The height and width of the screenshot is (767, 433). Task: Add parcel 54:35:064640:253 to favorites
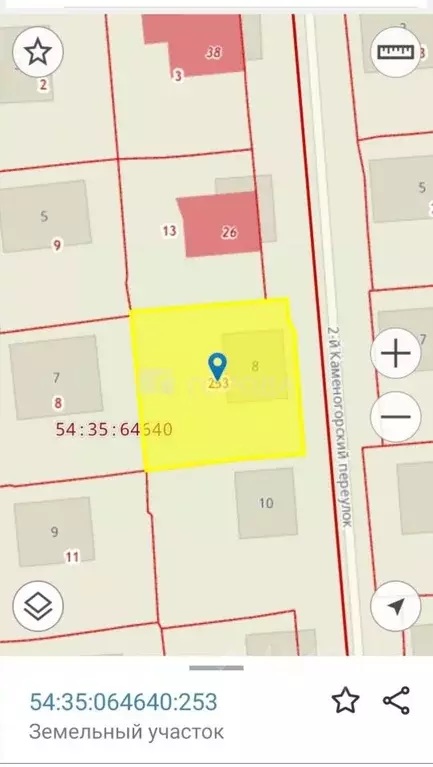coord(345,700)
